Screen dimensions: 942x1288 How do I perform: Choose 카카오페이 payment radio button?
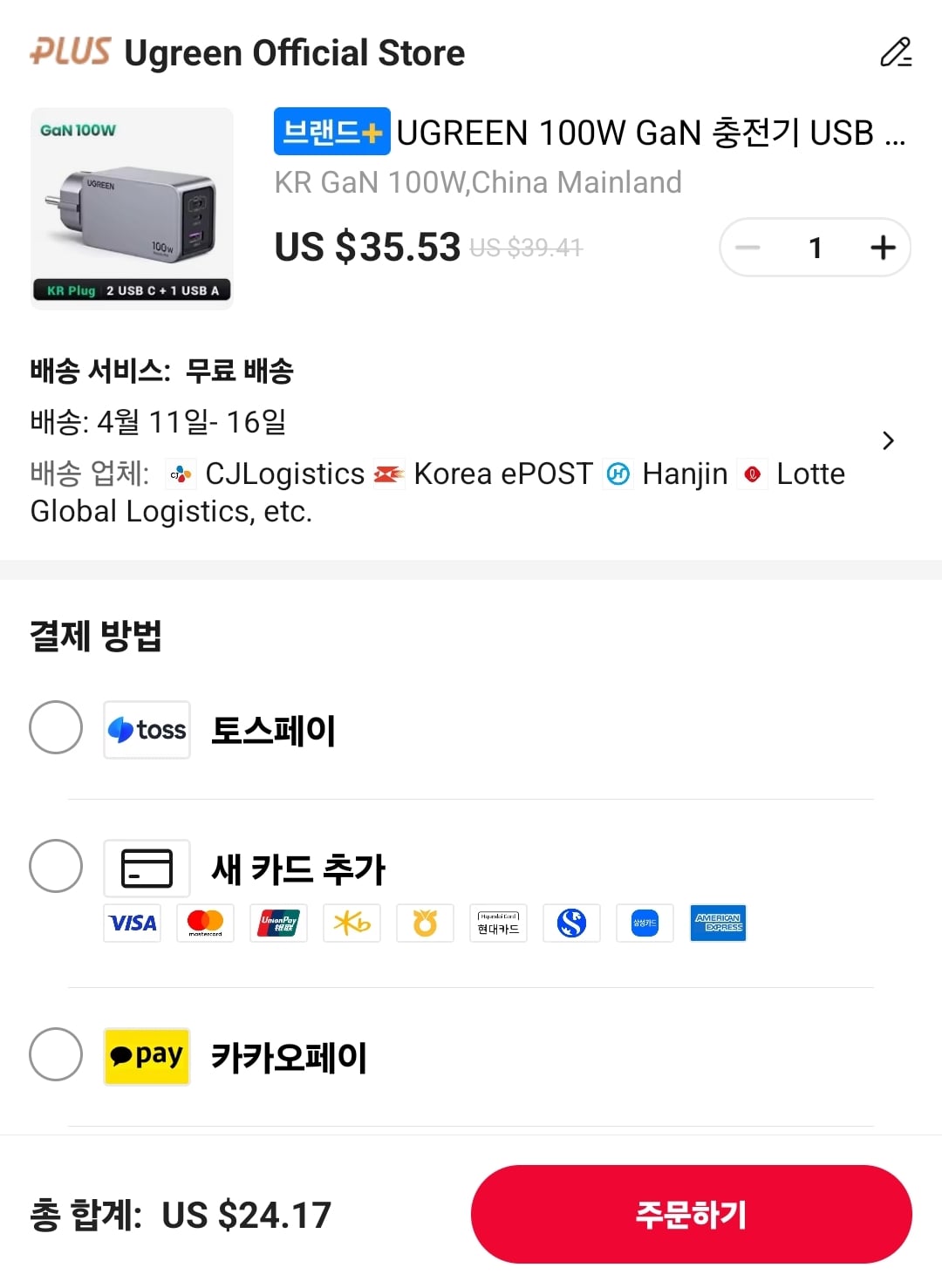tap(56, 1055)
